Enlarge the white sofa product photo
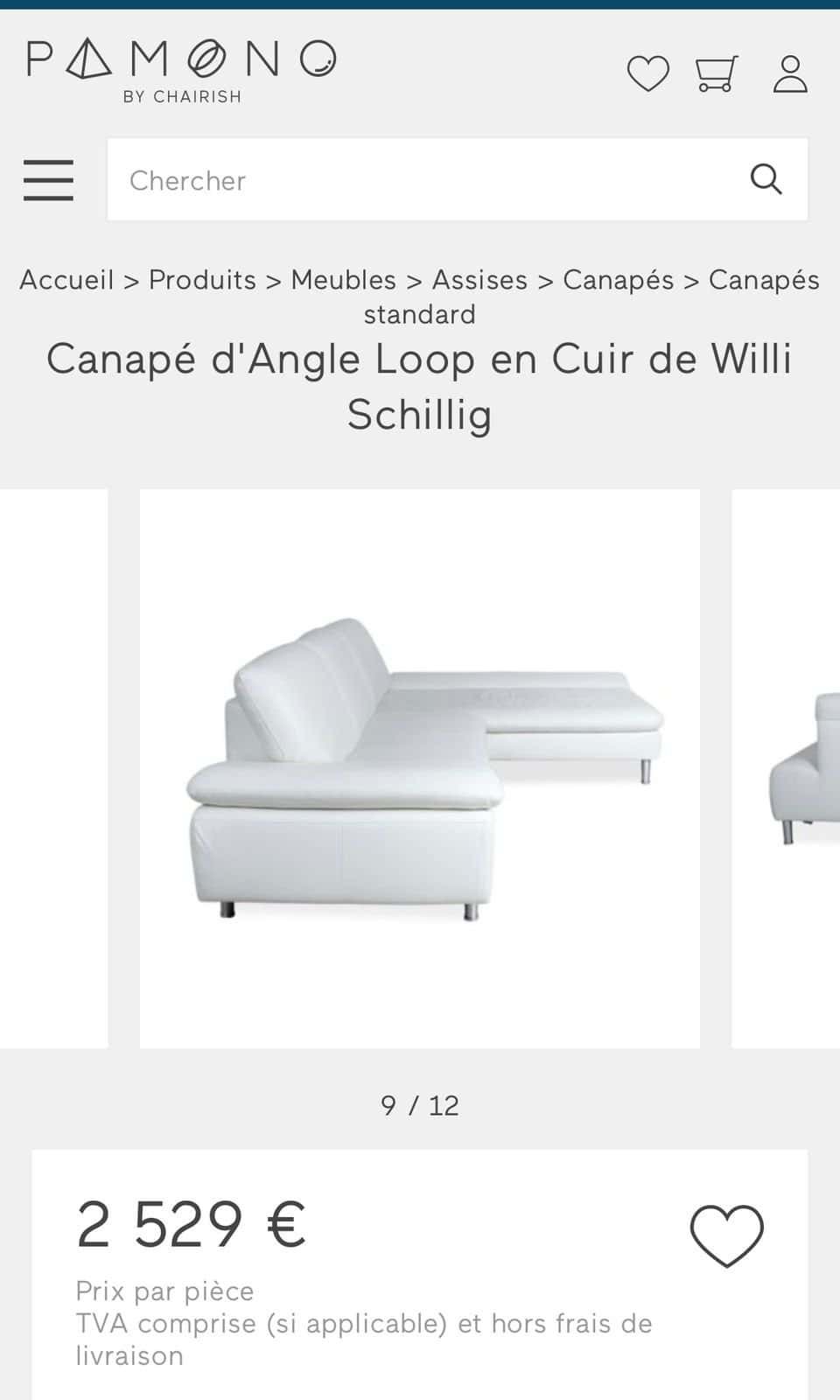The image size is (840, 1400). point(420,768)
